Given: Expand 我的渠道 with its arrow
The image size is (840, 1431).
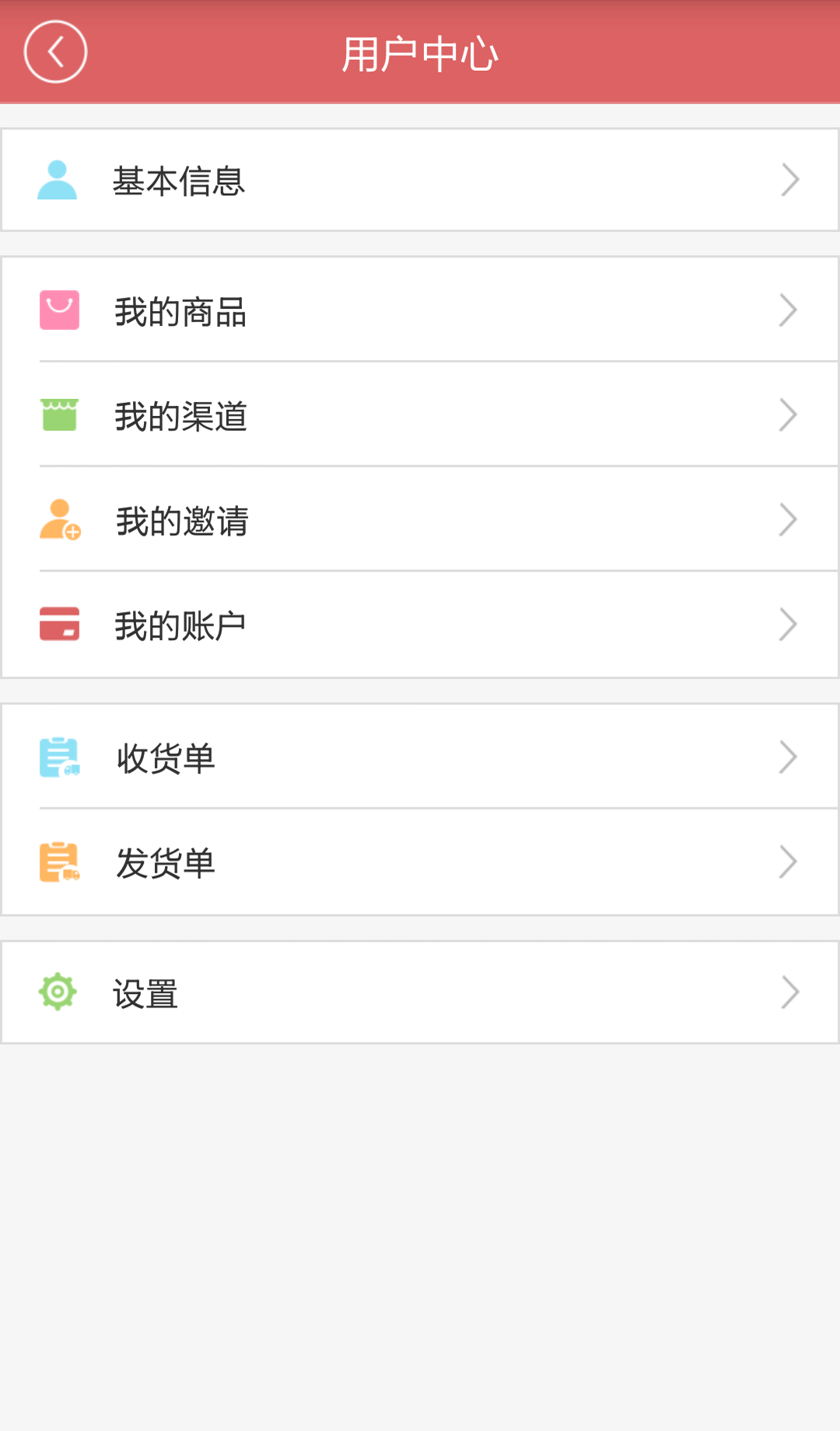Looking at the screenshot, I should point(789,414).
